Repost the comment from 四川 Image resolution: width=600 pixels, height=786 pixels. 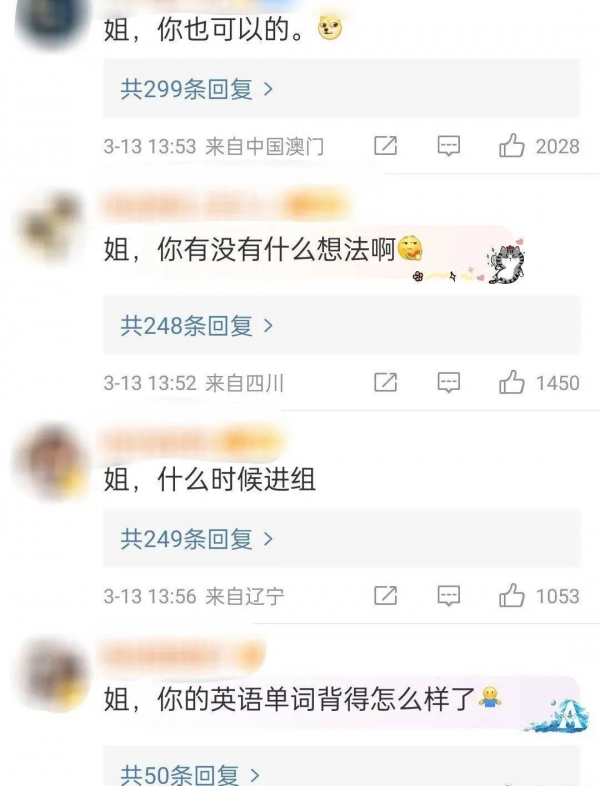point(386,382)
